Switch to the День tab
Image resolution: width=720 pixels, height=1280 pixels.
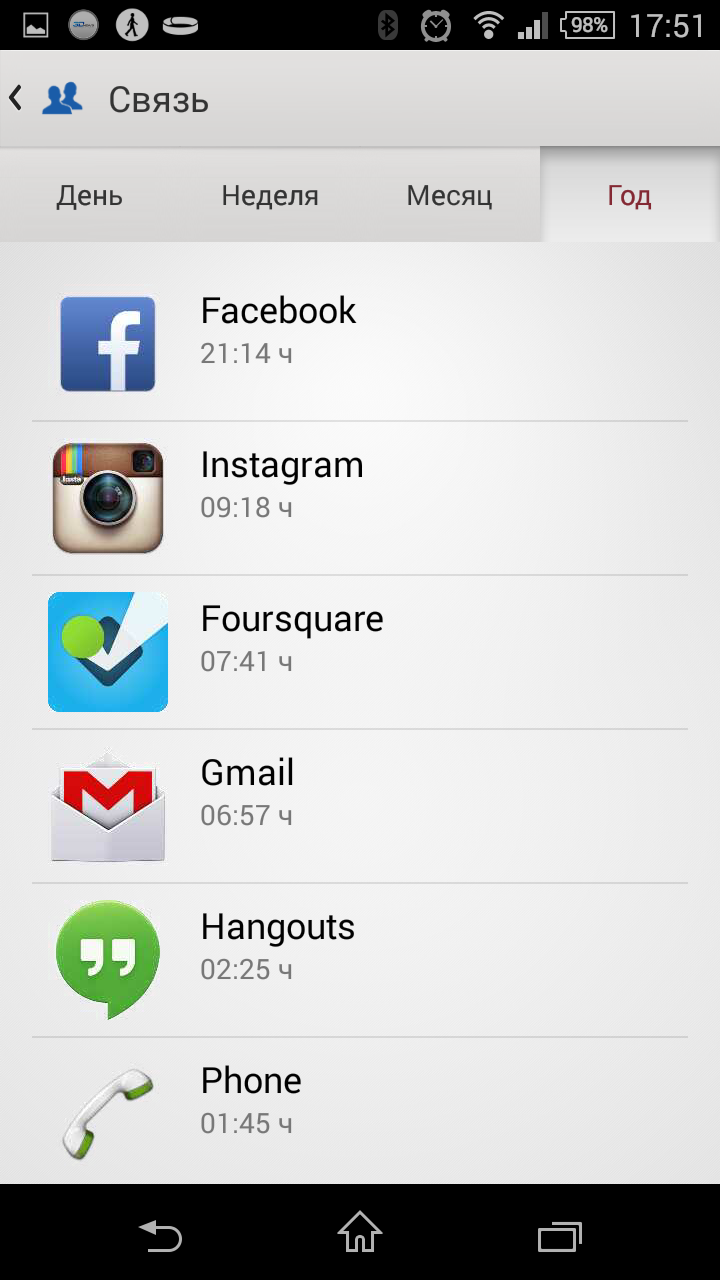(90, 196)
